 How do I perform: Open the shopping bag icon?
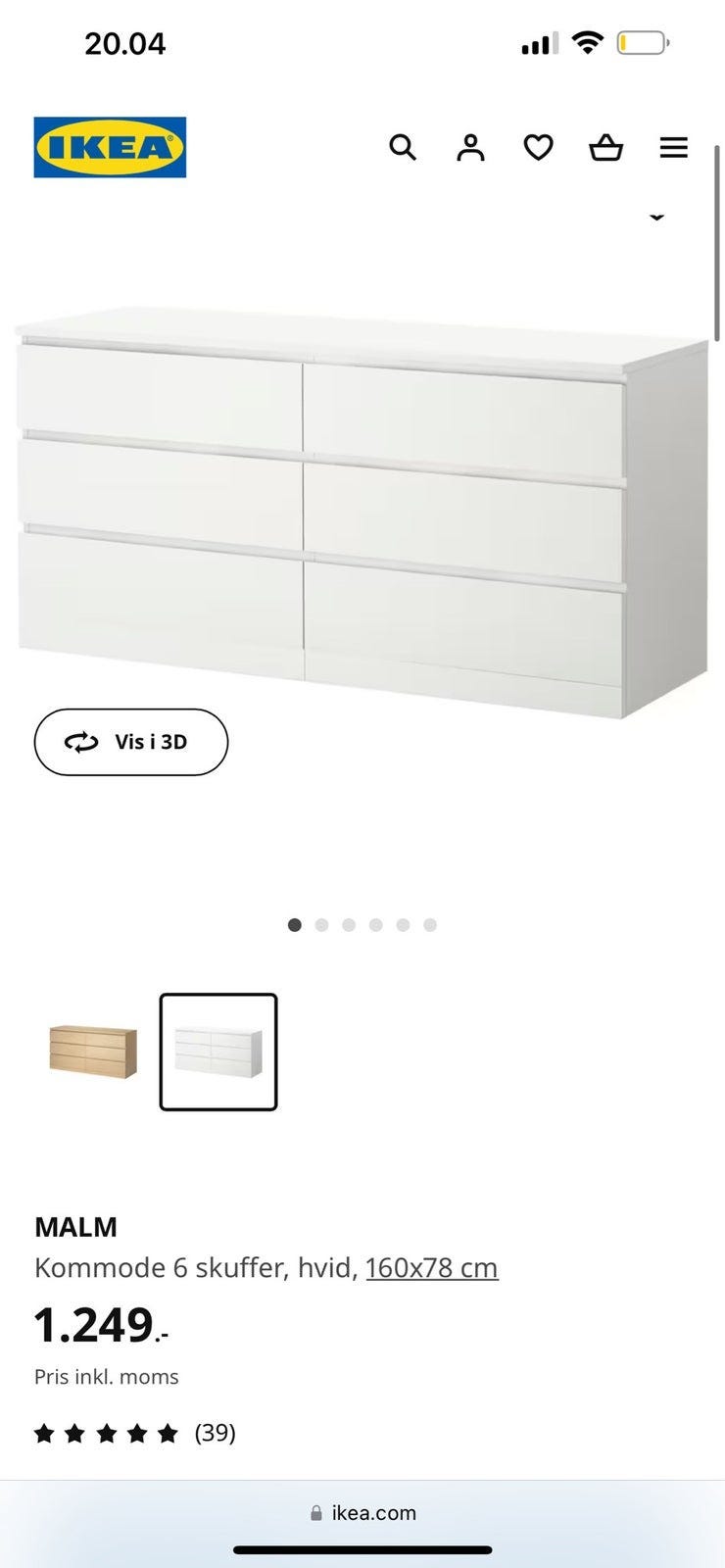(606, 147)
